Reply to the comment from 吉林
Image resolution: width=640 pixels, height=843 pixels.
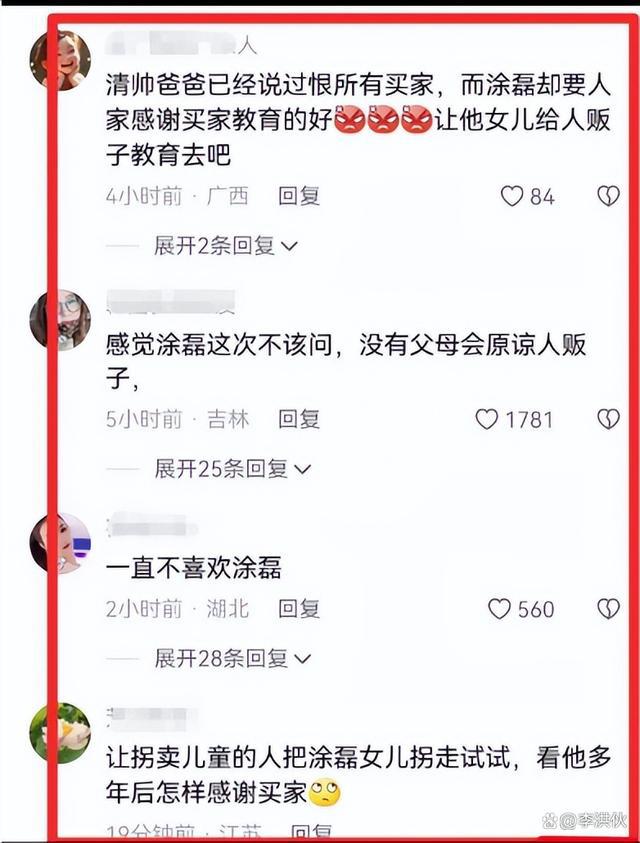[299, 419]
